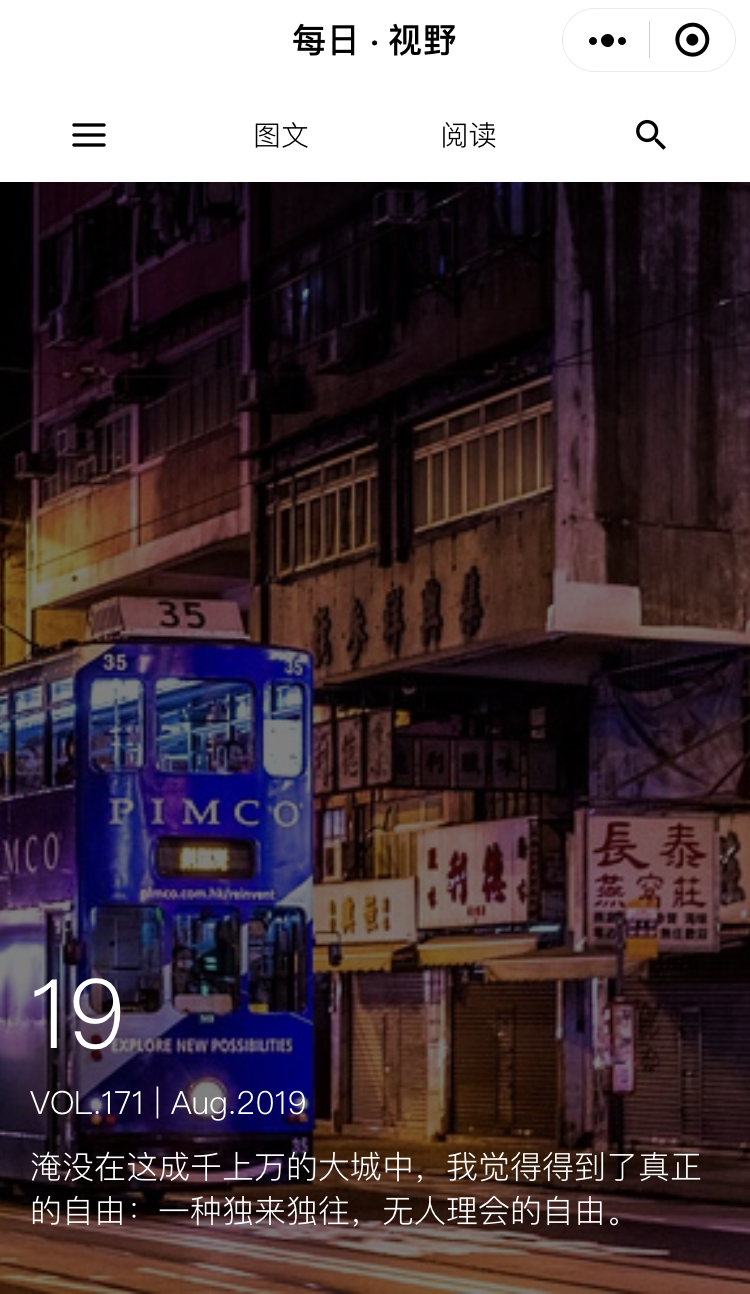Image resolution: width=750 pixels, height=1294 pixels.
Task: Open the hamburger drawer menu
Action: click(89, 135)
